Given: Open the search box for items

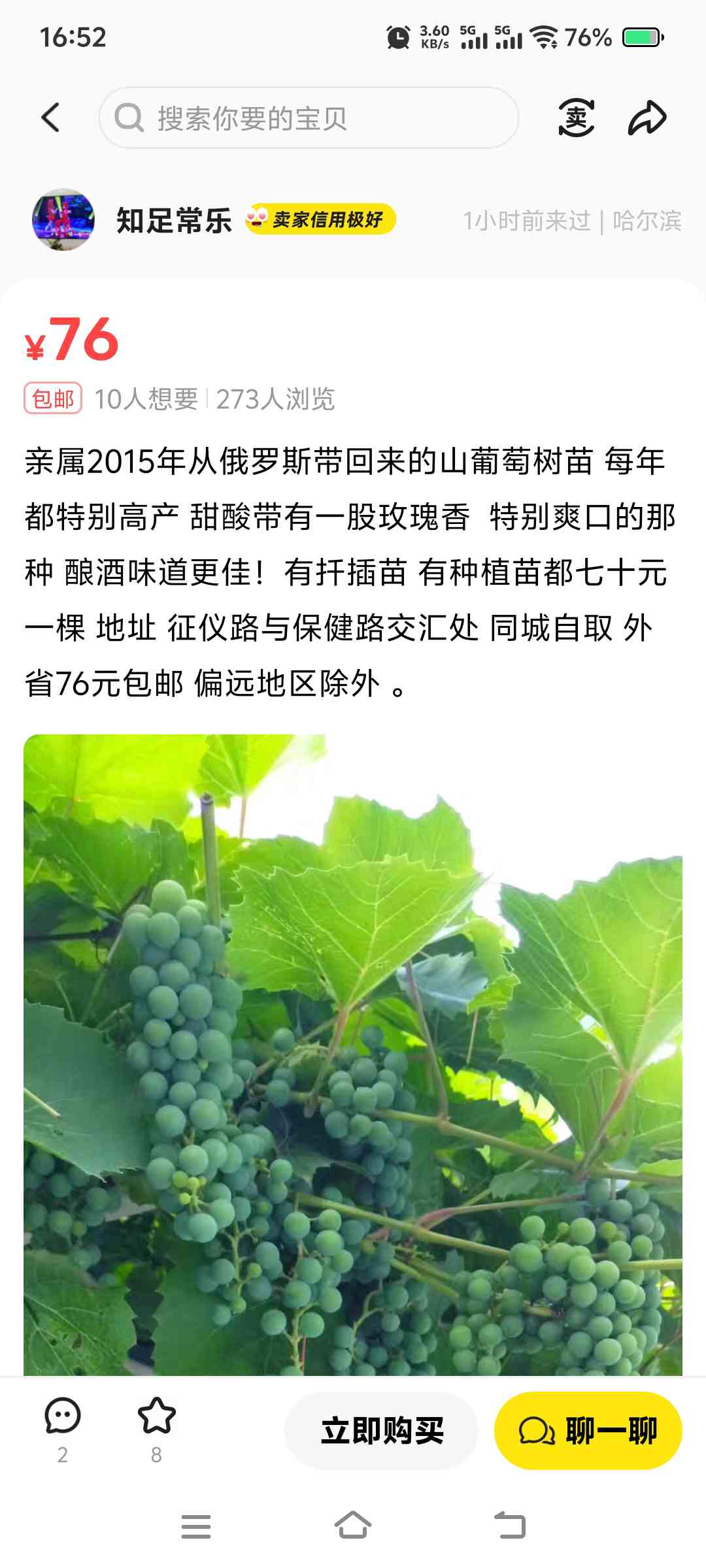Looking at the screenshot, I should [x=309, y=118].
